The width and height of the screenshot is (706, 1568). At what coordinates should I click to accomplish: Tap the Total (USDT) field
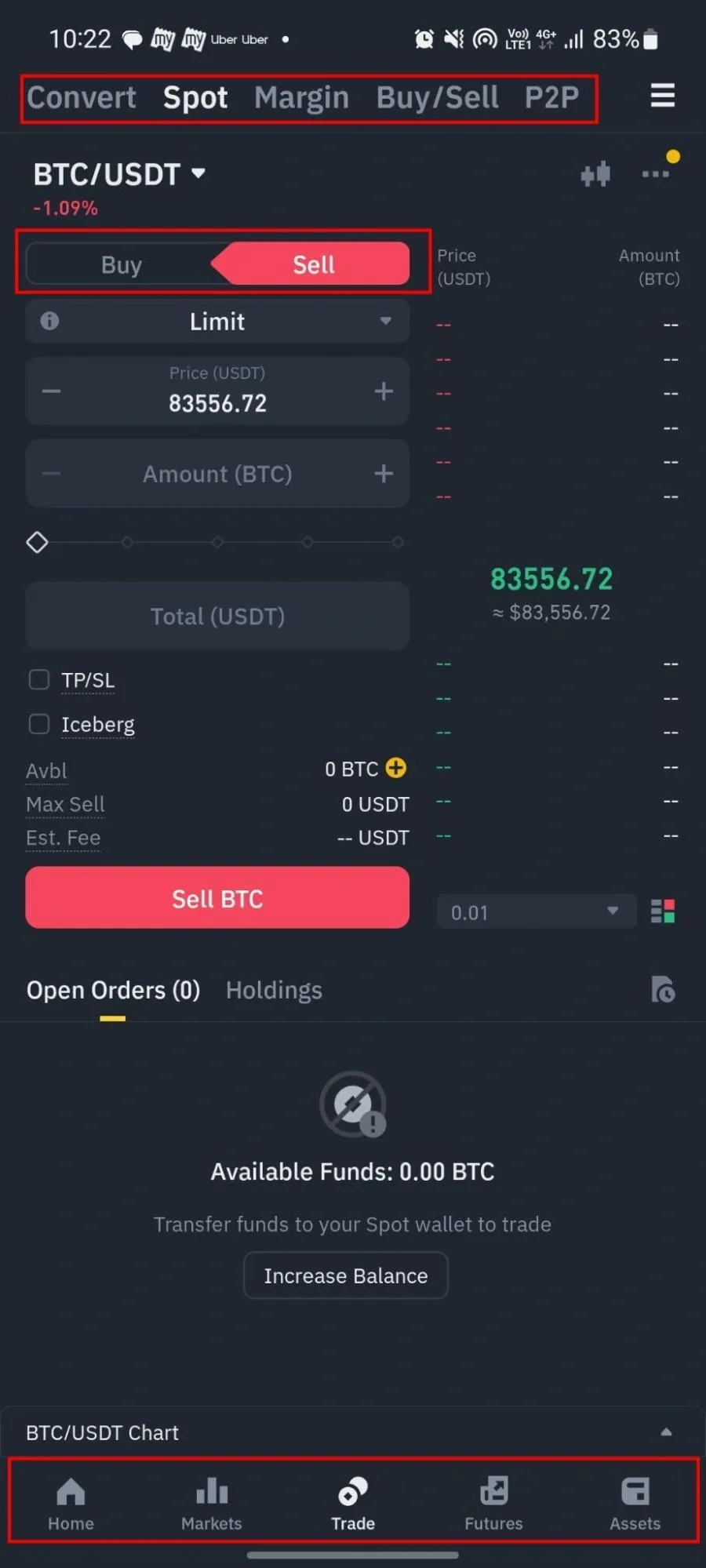click(x=217, y=617)
